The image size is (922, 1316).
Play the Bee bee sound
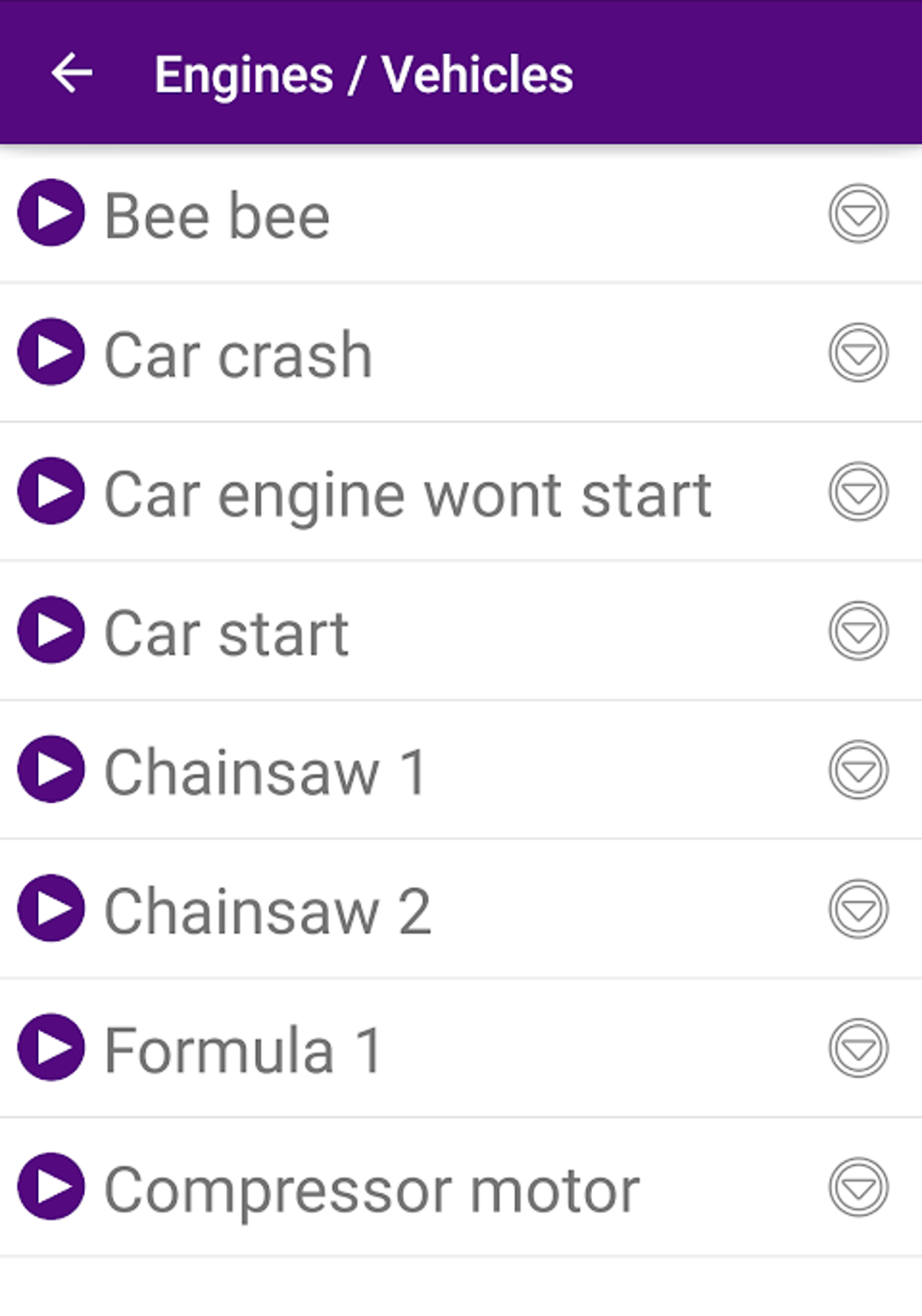[x=52, y=214]
